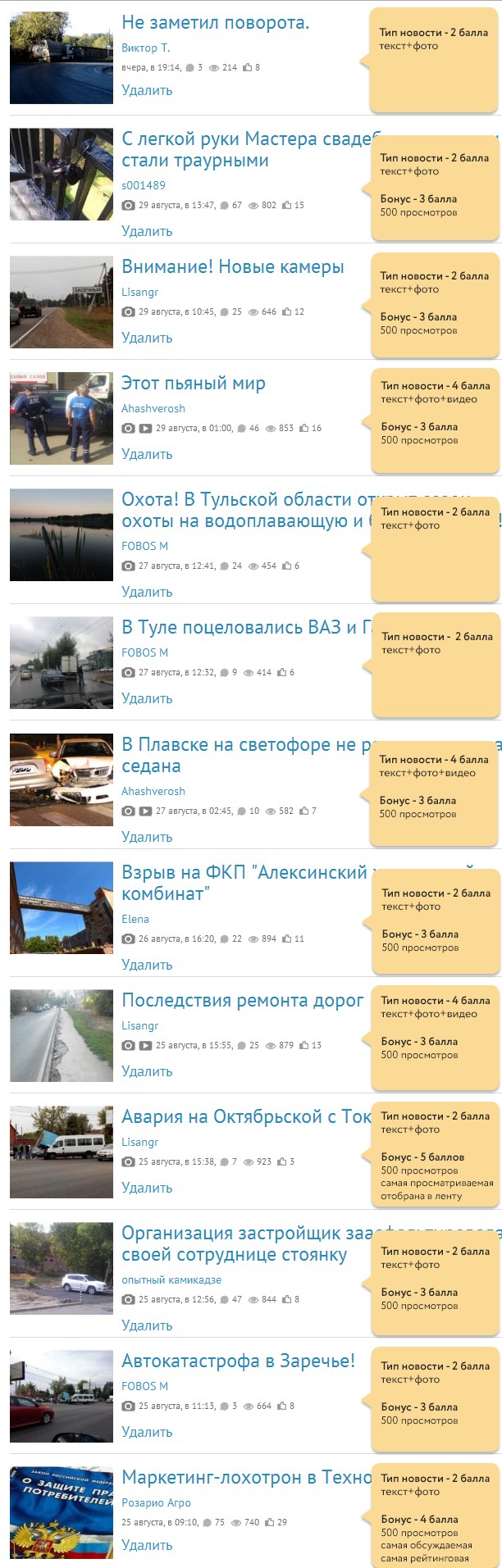Delete "Последствия ремонта дорог" post
This screenshot has height=1568, width=502.
pos(147,1071)
